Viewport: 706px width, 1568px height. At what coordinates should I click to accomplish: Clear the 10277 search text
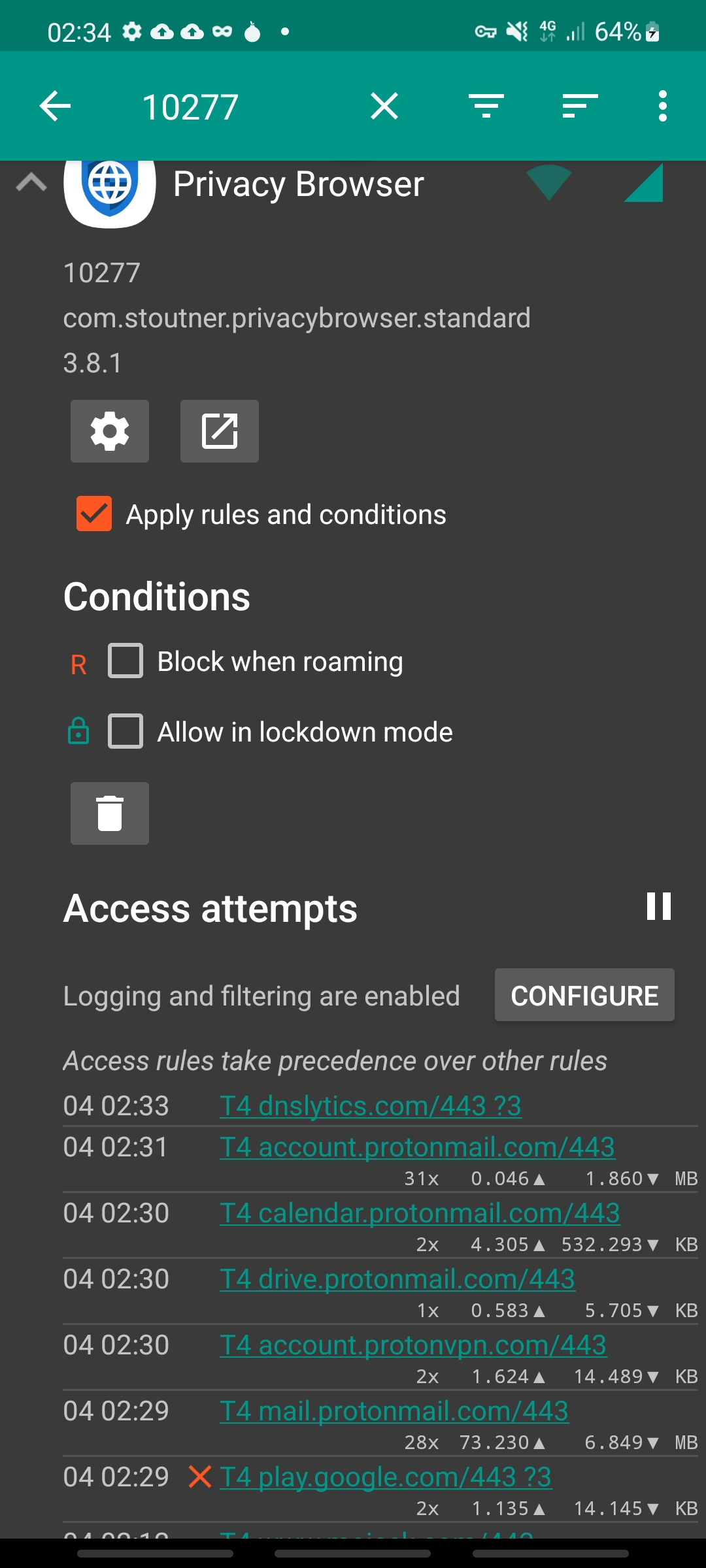coord(384,106)
